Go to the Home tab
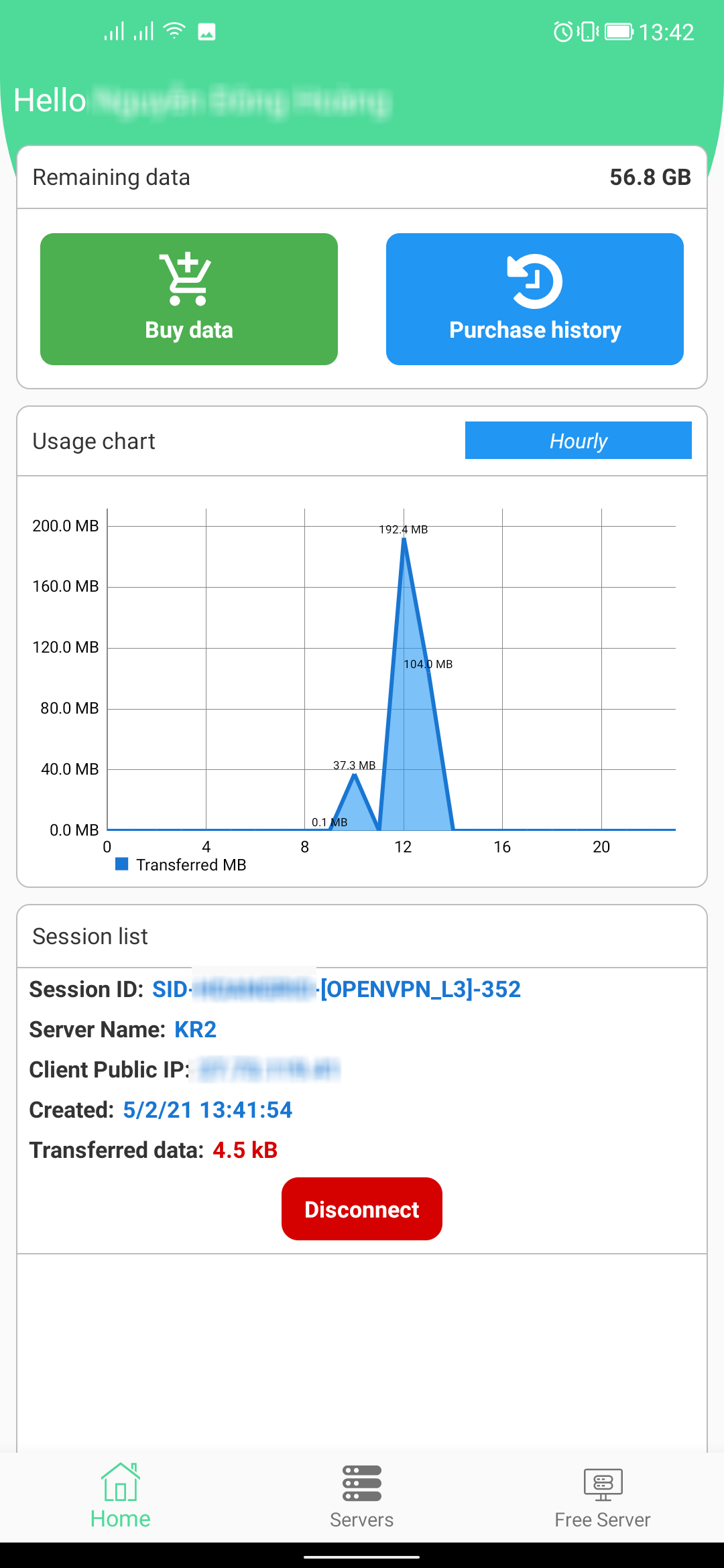Viewport: 724px width, 1568px height. (x=121, y=1496)
